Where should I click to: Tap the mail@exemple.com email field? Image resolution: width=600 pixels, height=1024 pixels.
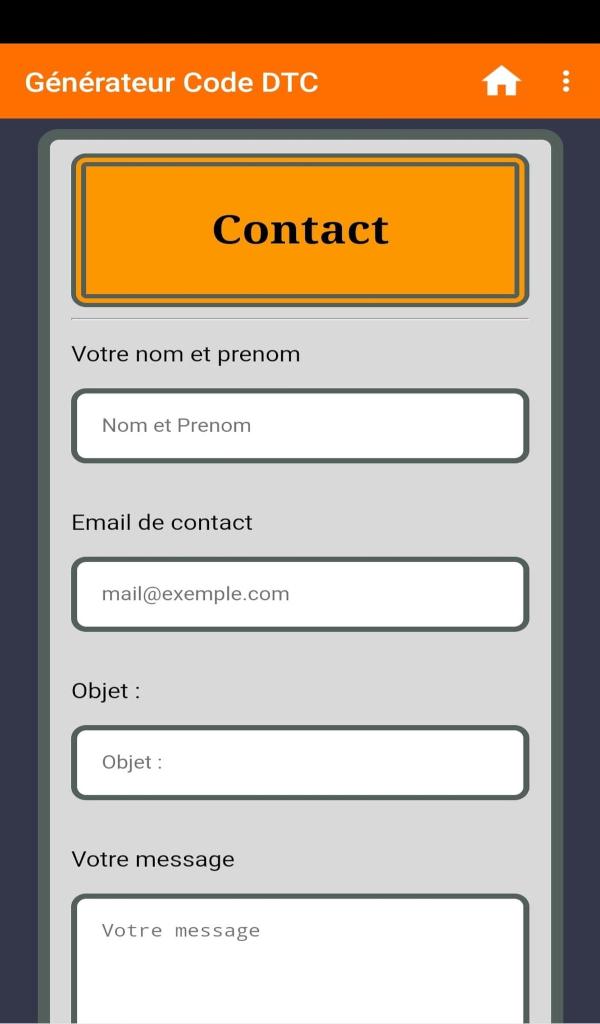click(300, 594)
